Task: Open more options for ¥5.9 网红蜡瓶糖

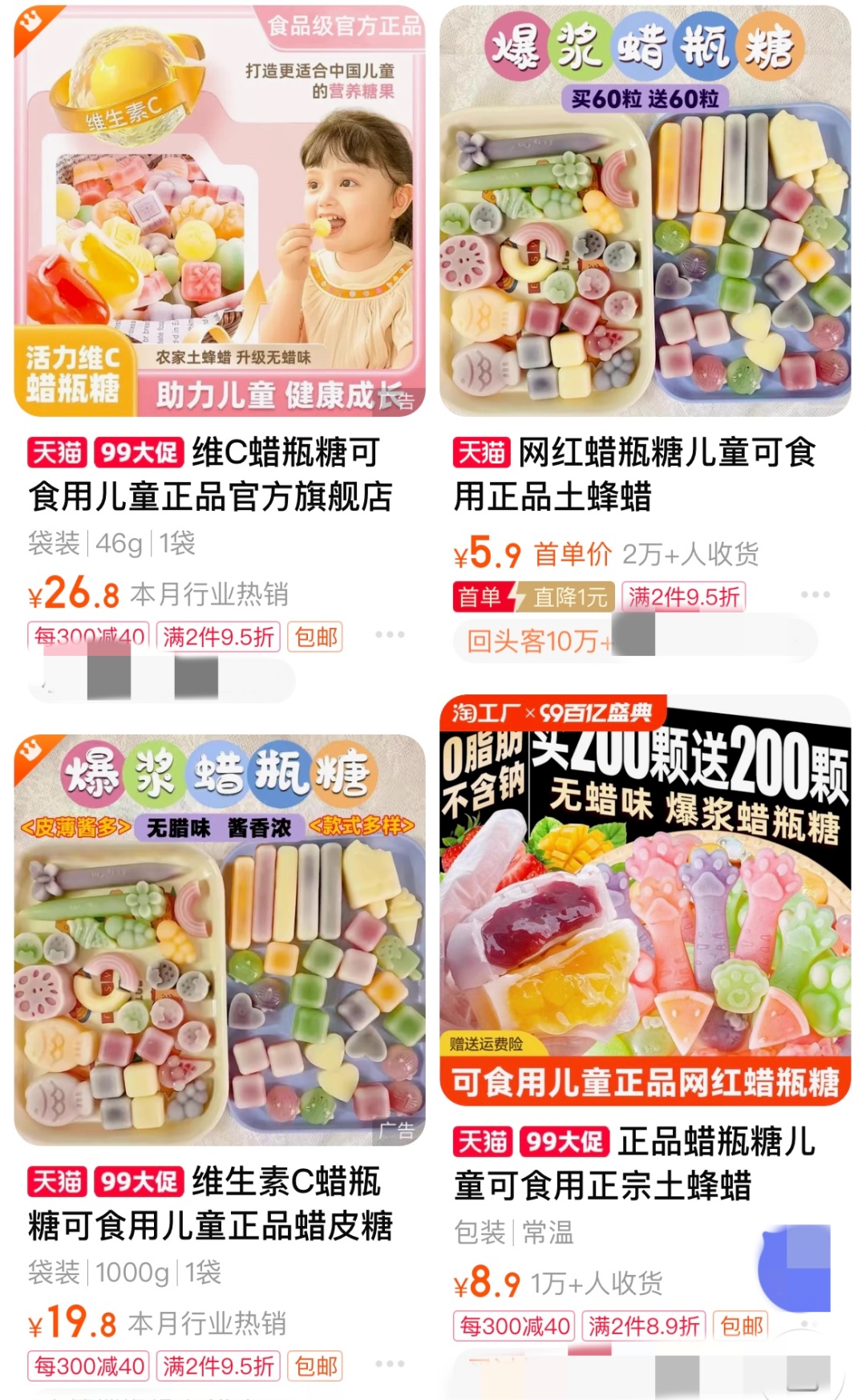Action: click(x=815, y=595)
